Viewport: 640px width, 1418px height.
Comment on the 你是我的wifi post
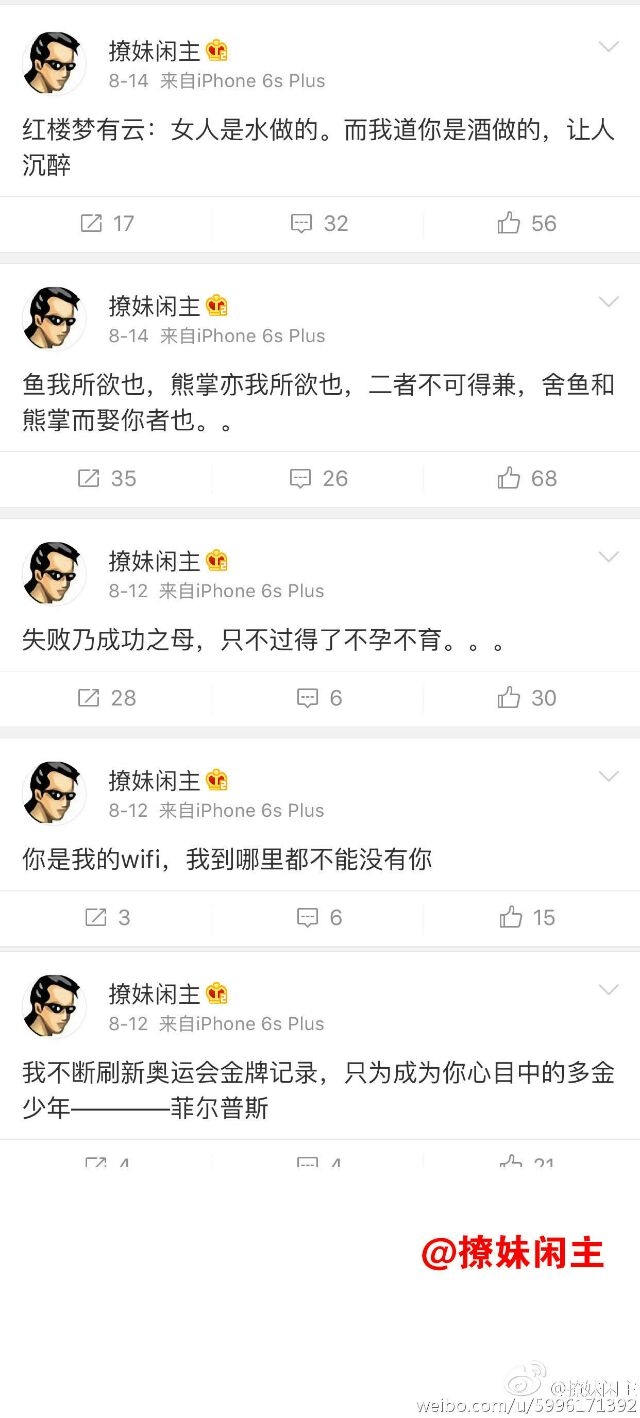coord(320,917)
